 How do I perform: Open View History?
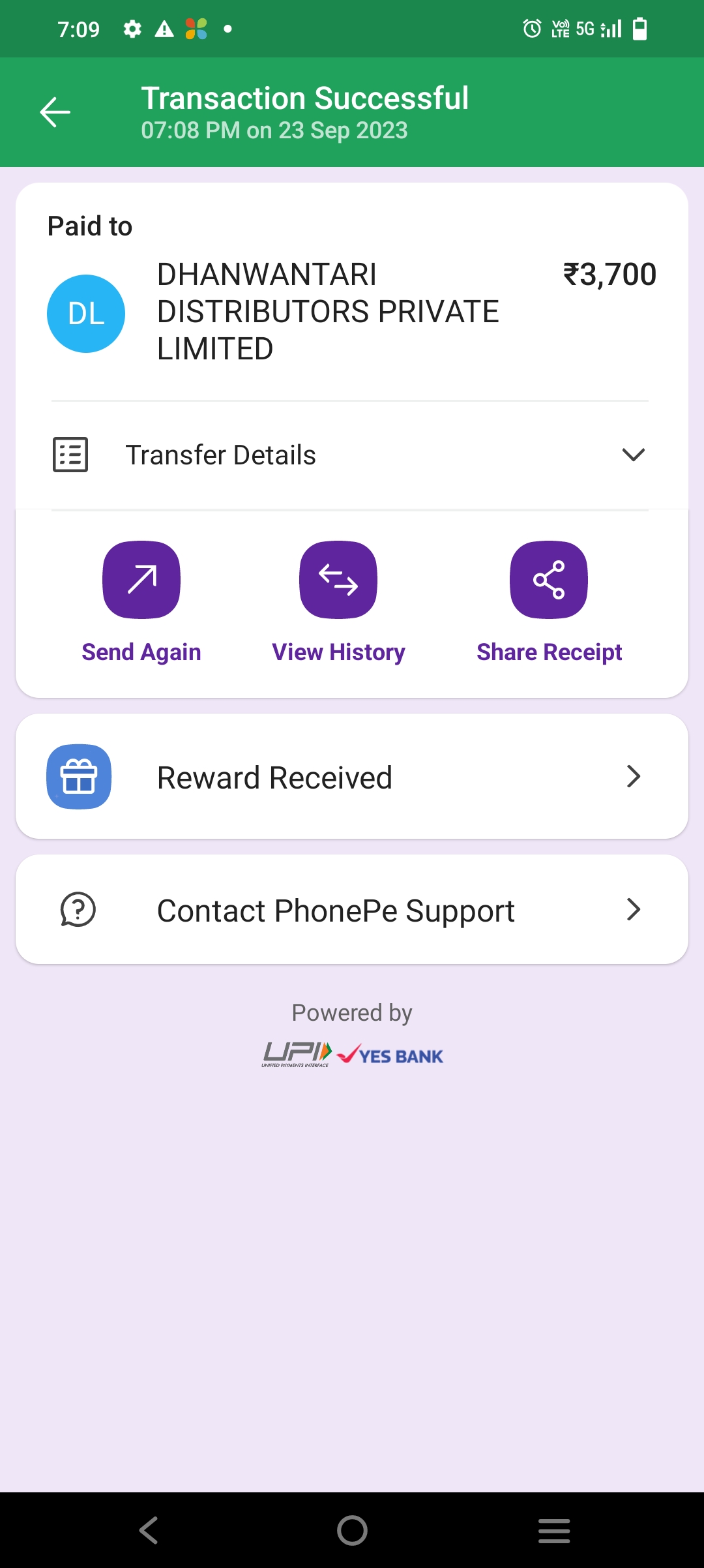(x=338, y=603)
